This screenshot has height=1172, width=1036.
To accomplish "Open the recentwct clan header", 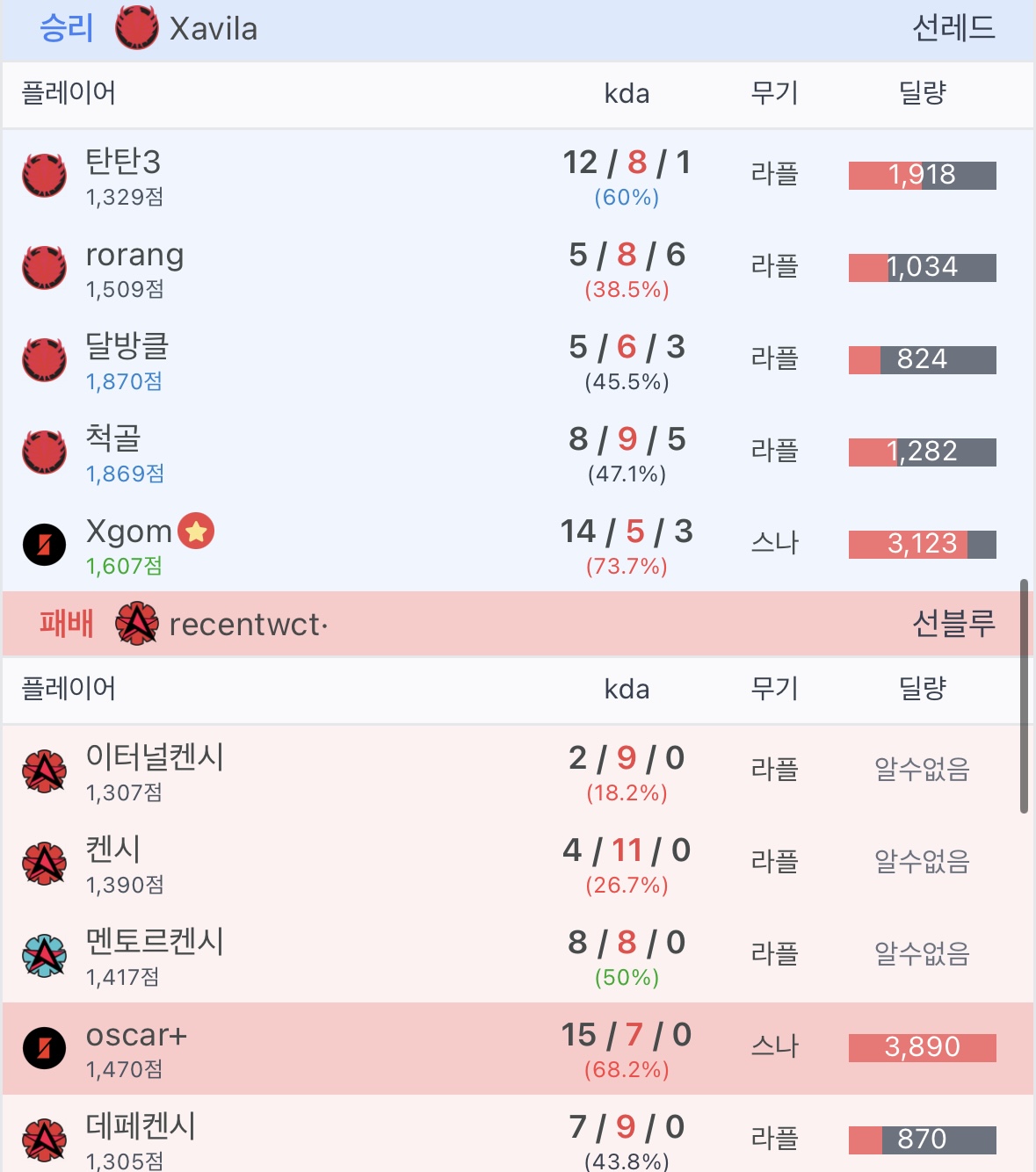I will [248, 625].
